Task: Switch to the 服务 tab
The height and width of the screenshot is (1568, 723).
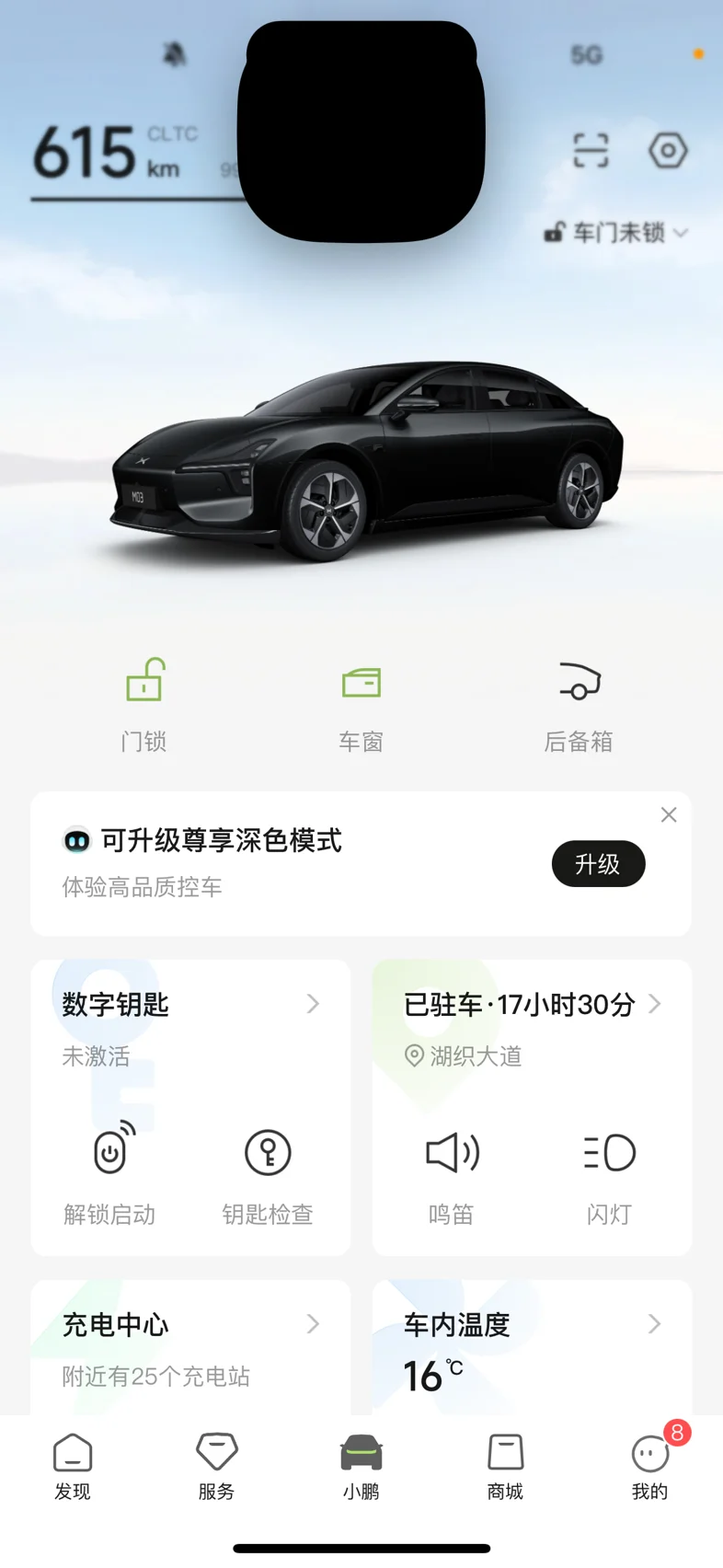Action: pyautogui.click(x=217, y=1467)
